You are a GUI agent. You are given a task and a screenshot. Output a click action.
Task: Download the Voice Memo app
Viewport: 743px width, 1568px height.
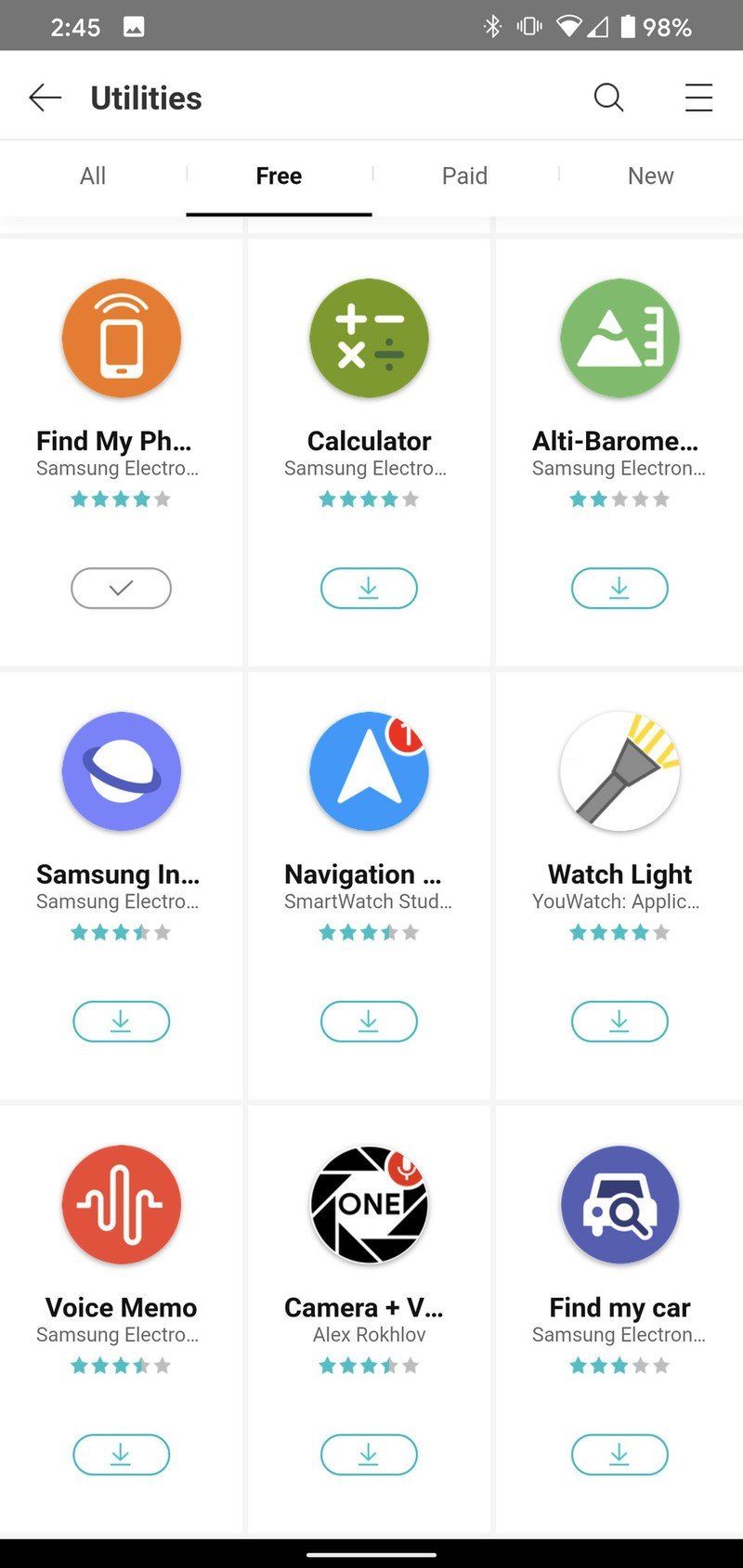[121, 1455]
